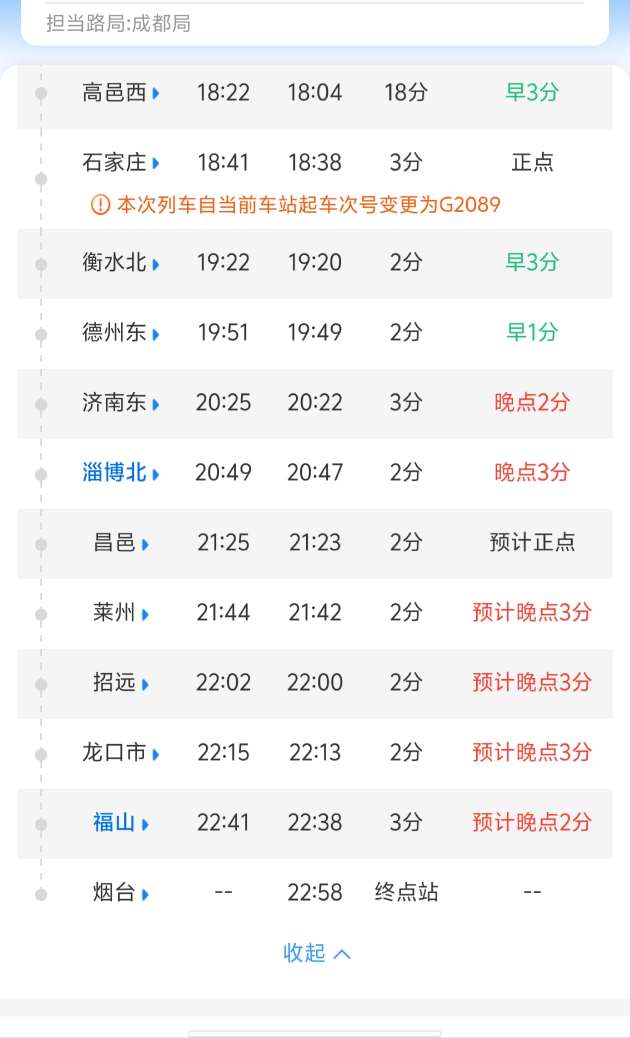This screenshot has height=1038, width=630.
Task: Open the 莱州 station entry
Action: (x=120, y=613)
